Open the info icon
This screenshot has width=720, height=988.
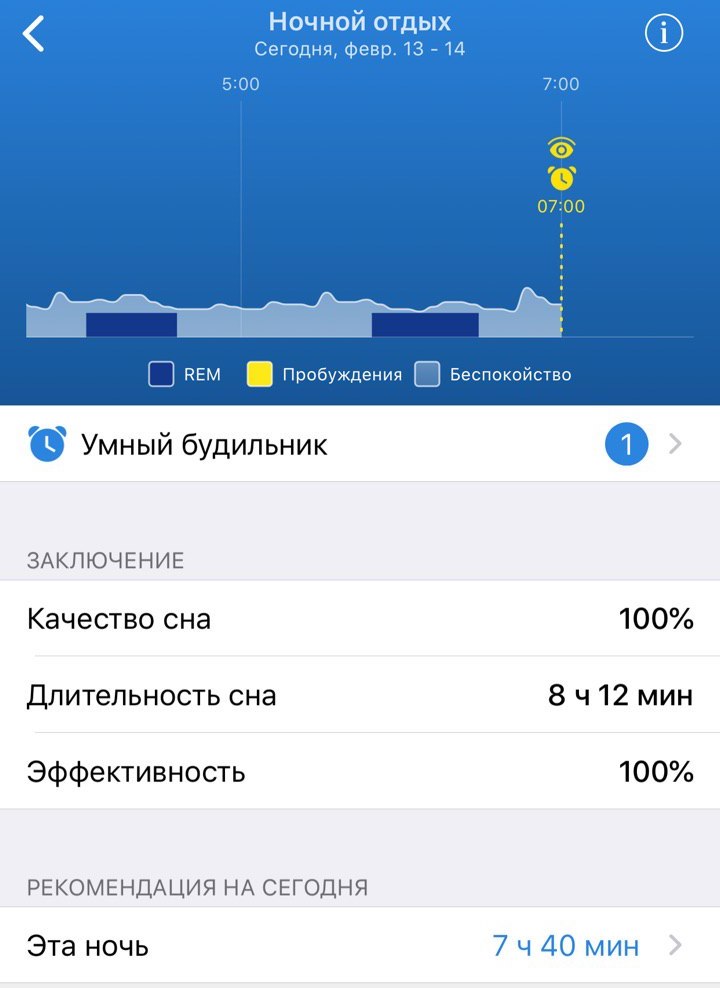(x=663, y=34)
